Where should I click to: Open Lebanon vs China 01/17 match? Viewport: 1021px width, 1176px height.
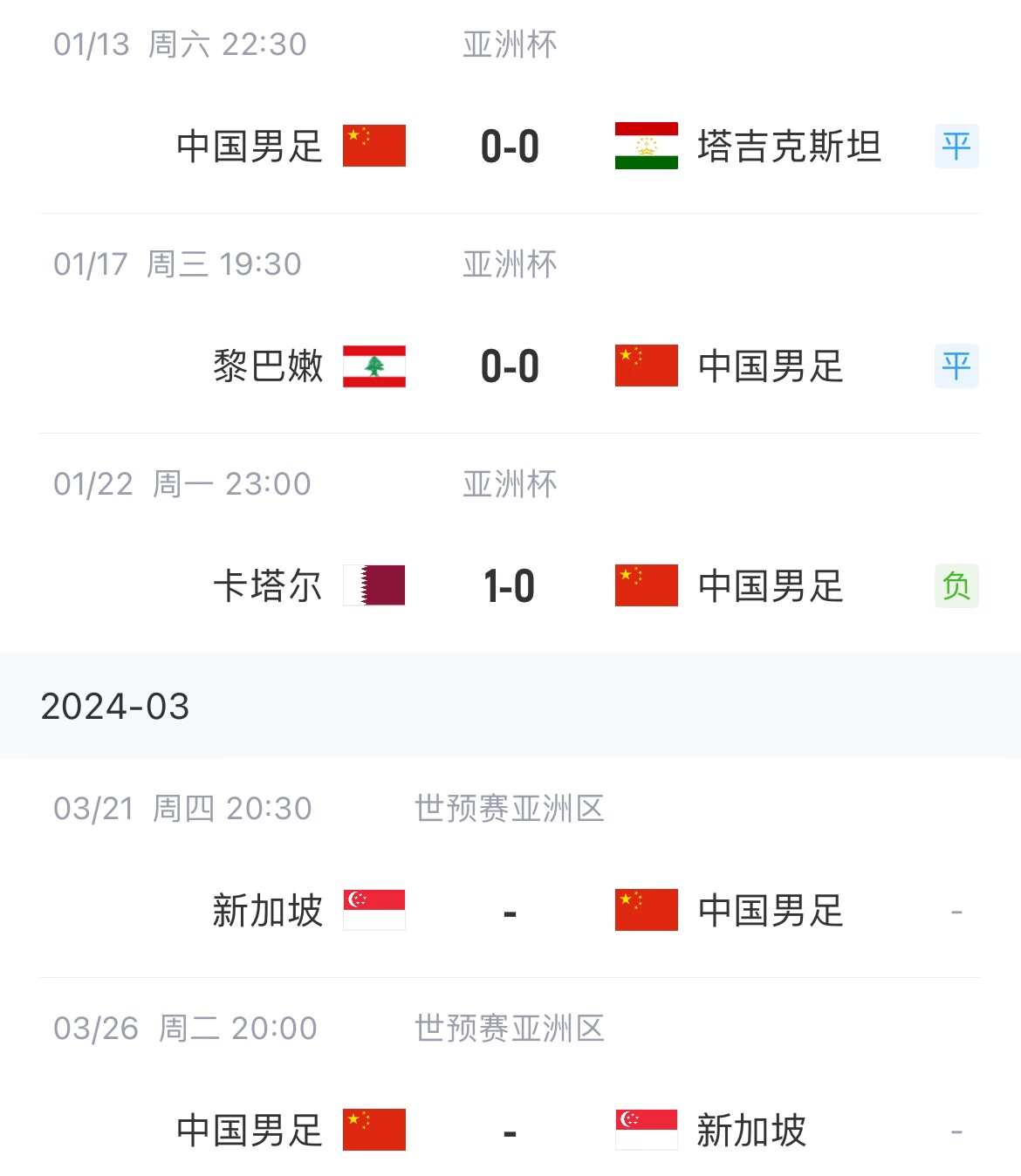[510, 366]
